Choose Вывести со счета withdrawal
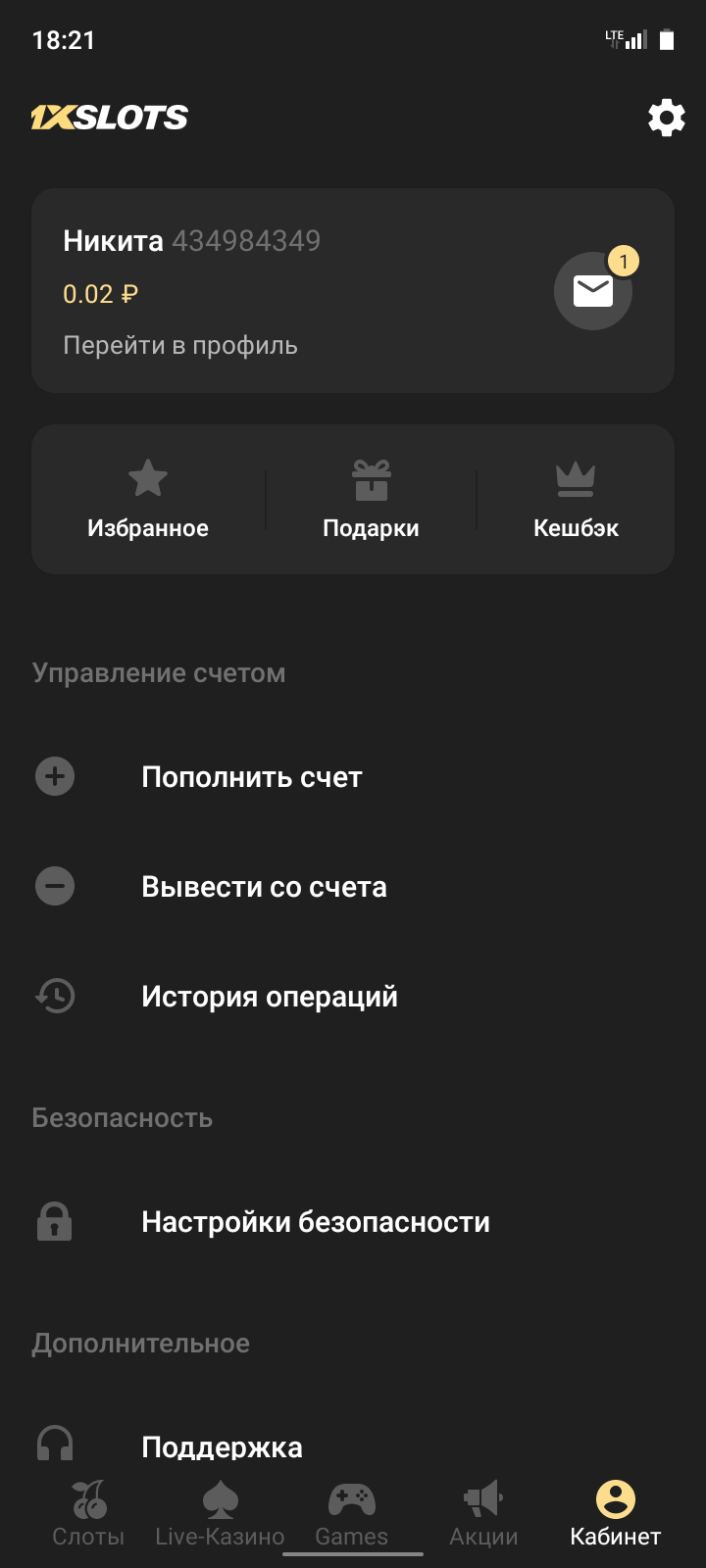Viewport: 706px width, 1568px height. click(264, 887)
